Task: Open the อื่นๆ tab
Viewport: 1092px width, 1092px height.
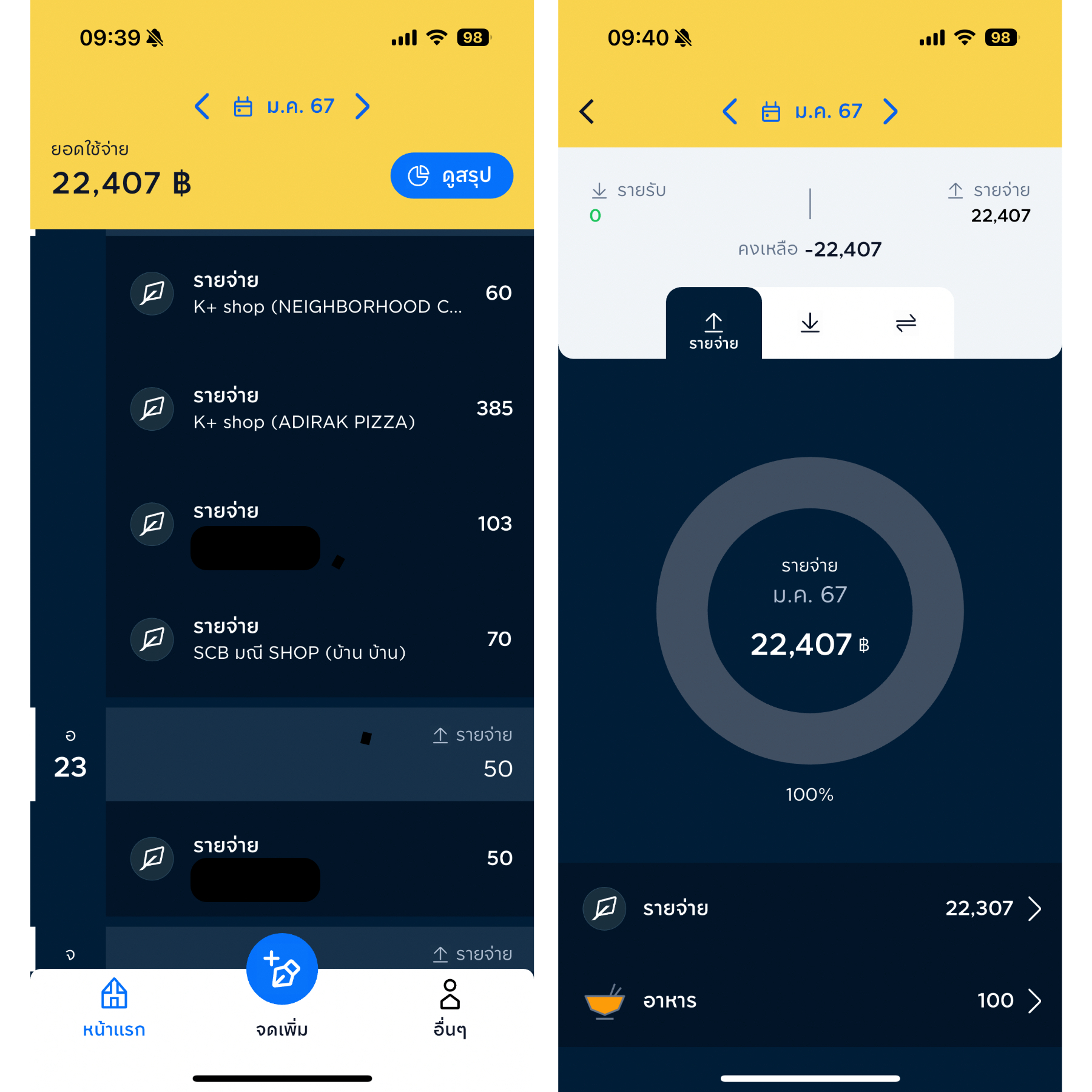Action: click(450, 1007)
